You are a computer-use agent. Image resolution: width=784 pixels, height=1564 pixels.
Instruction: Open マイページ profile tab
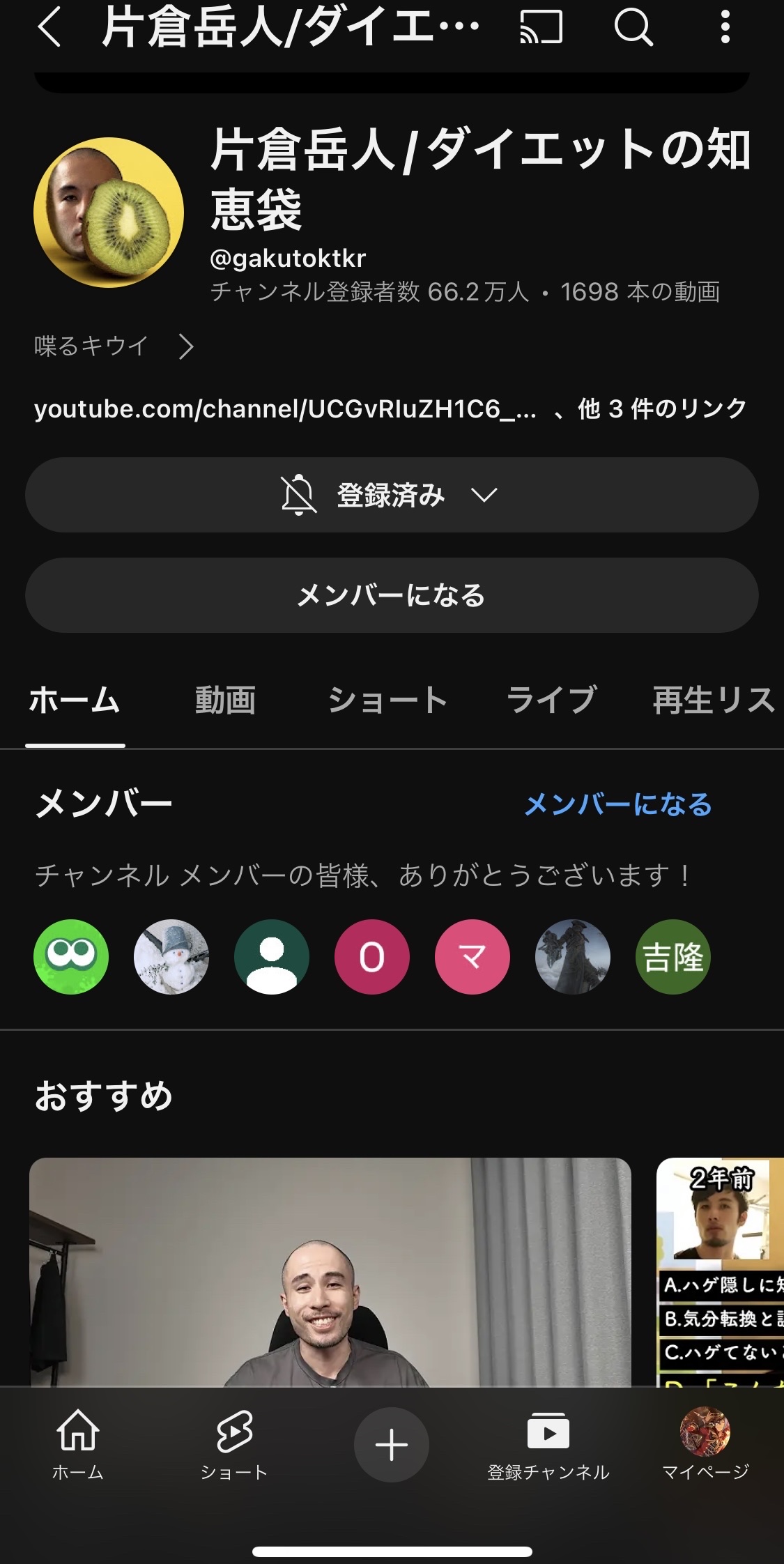point(705,1444)
